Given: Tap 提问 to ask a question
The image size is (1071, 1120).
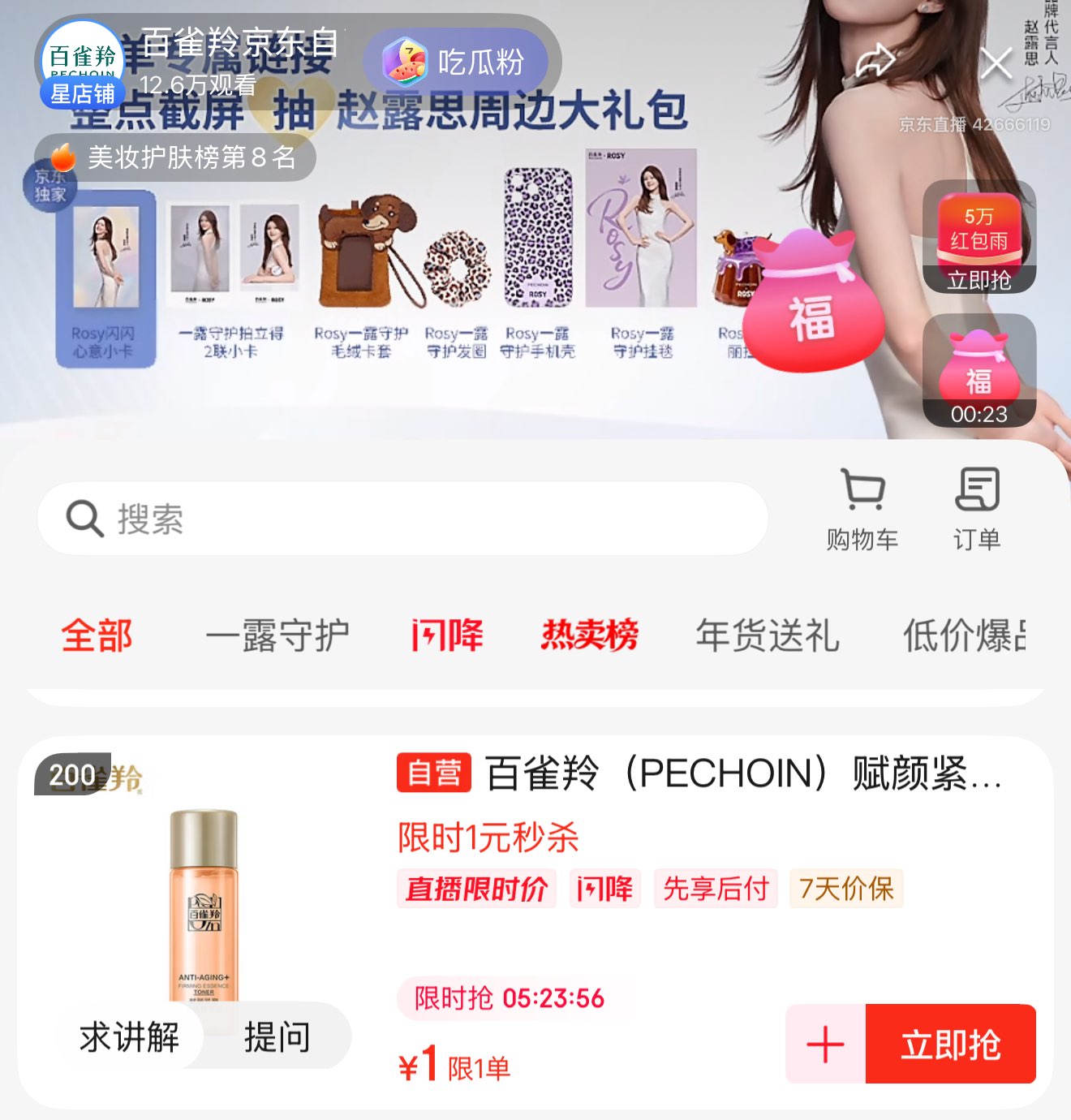Looking at the screenshot, I should point(277,1036).
